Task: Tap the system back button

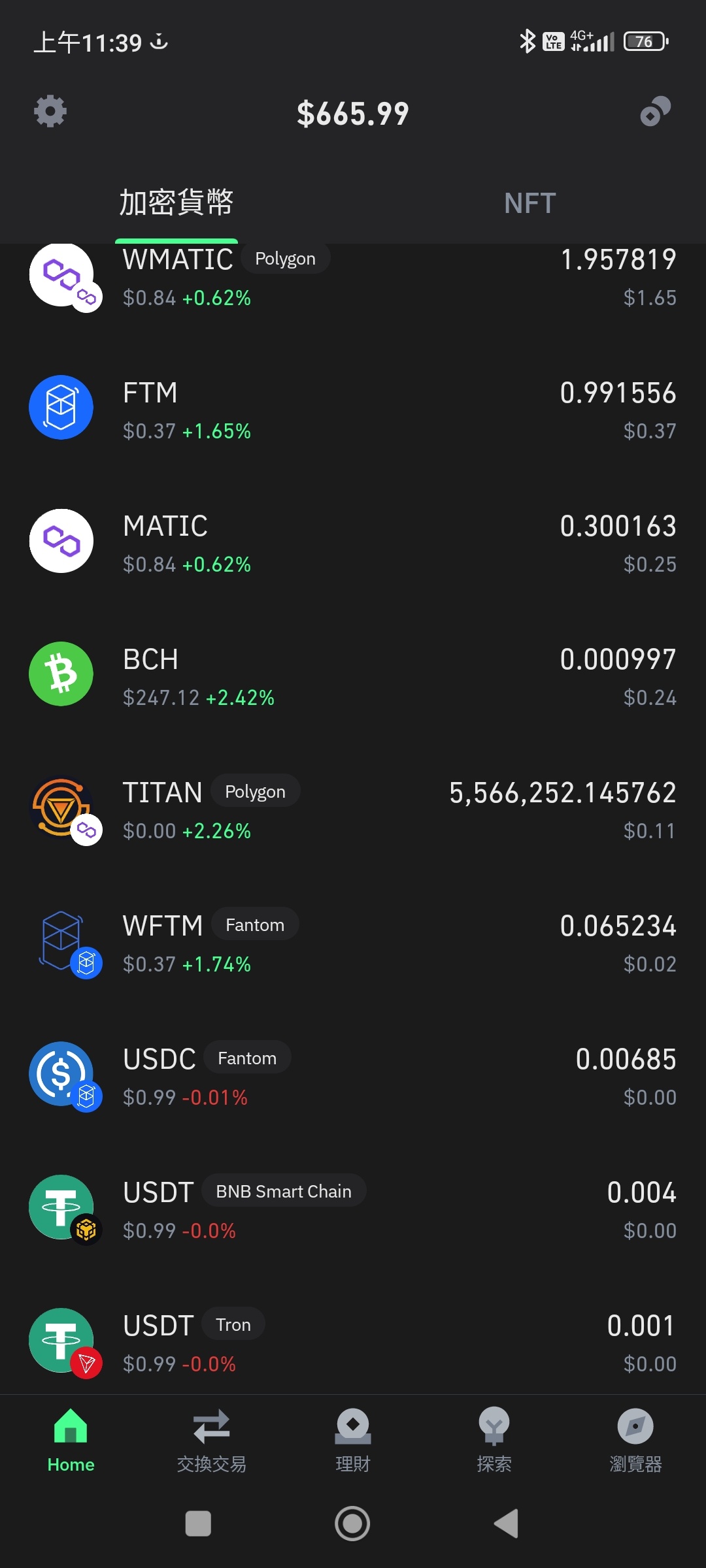Action: 507,1524
